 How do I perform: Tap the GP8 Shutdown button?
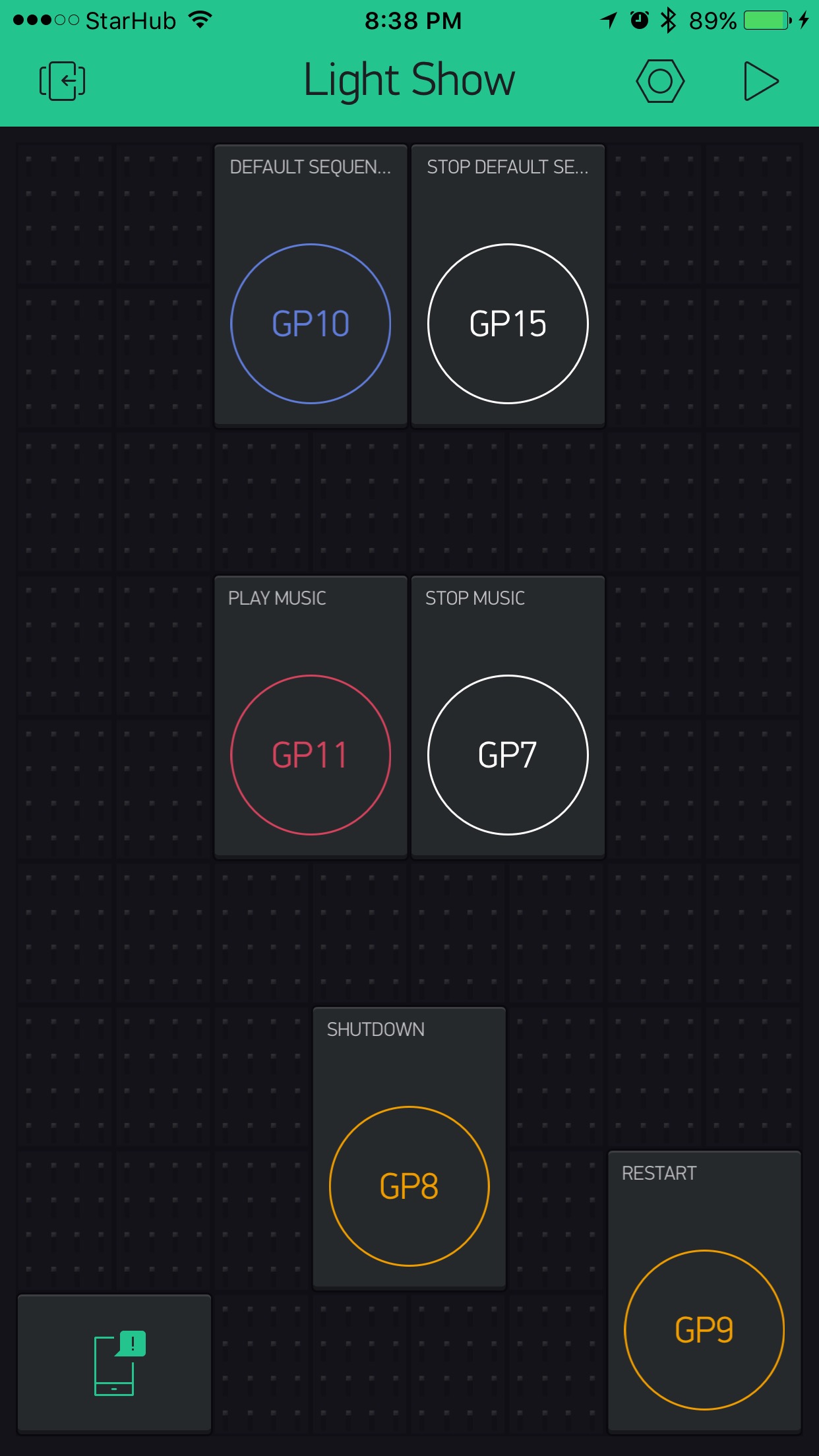tap(409, 1186)
